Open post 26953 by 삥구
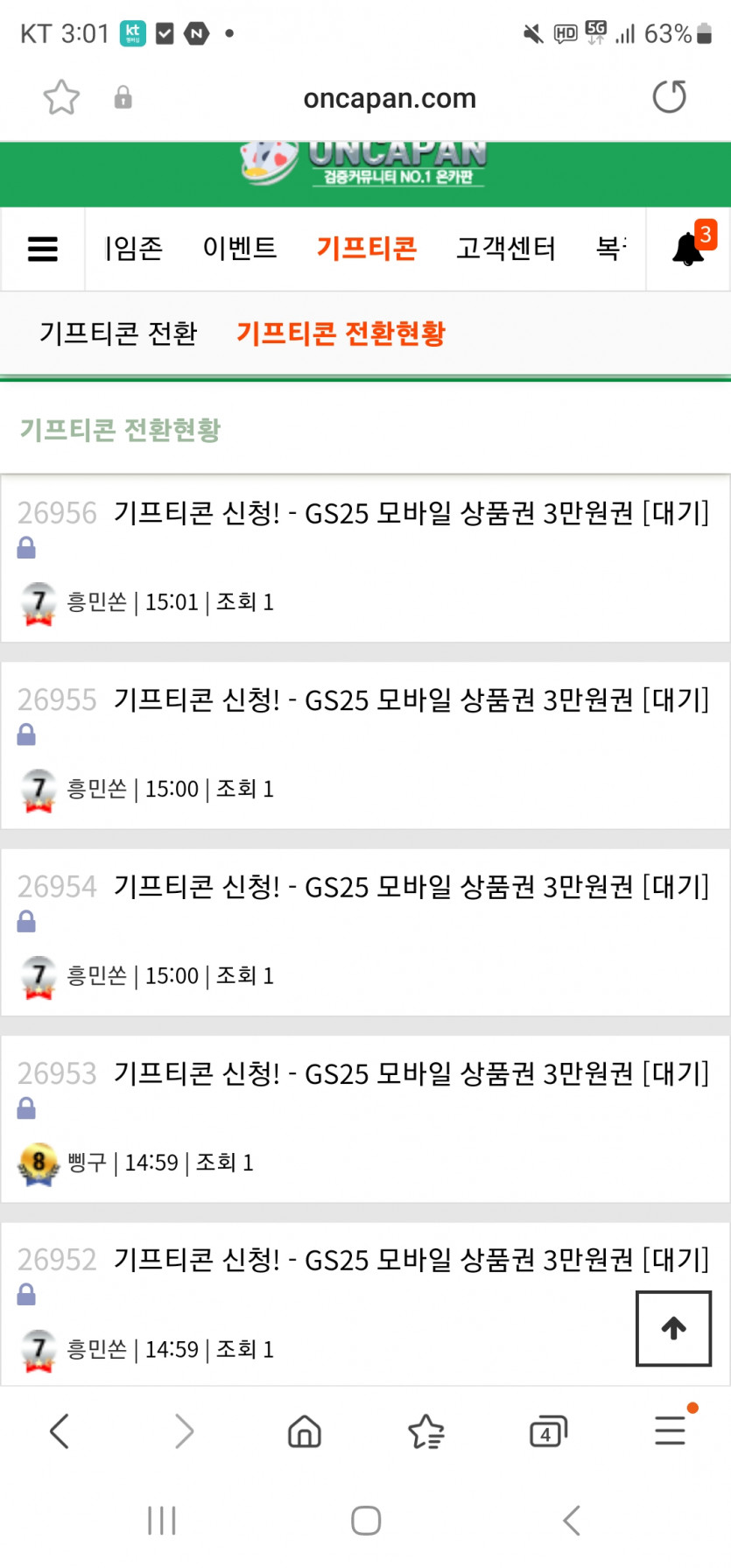Image resolution: width=731 pixels, height=1568 pixels. (411, 1073)
